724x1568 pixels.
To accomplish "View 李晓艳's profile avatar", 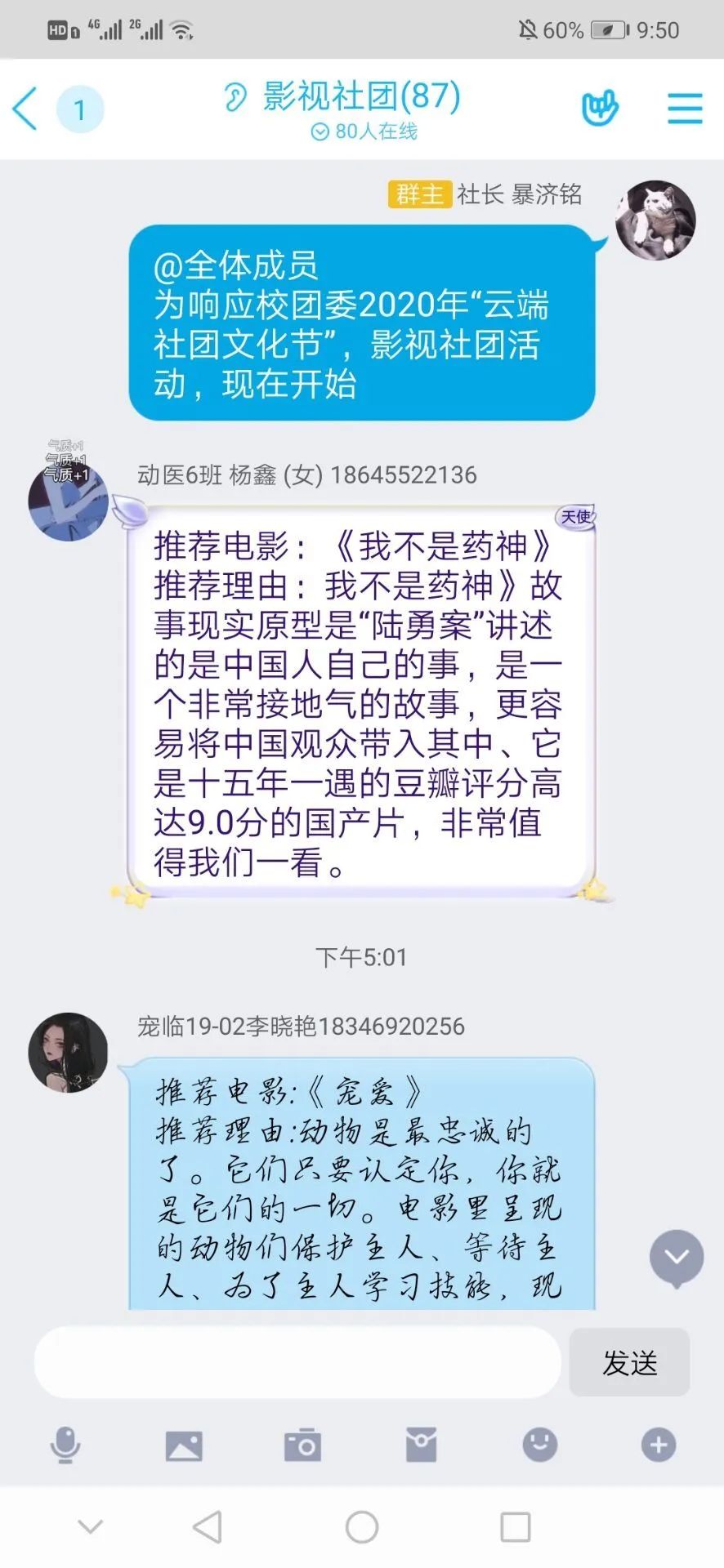I will pos(69,1052).
